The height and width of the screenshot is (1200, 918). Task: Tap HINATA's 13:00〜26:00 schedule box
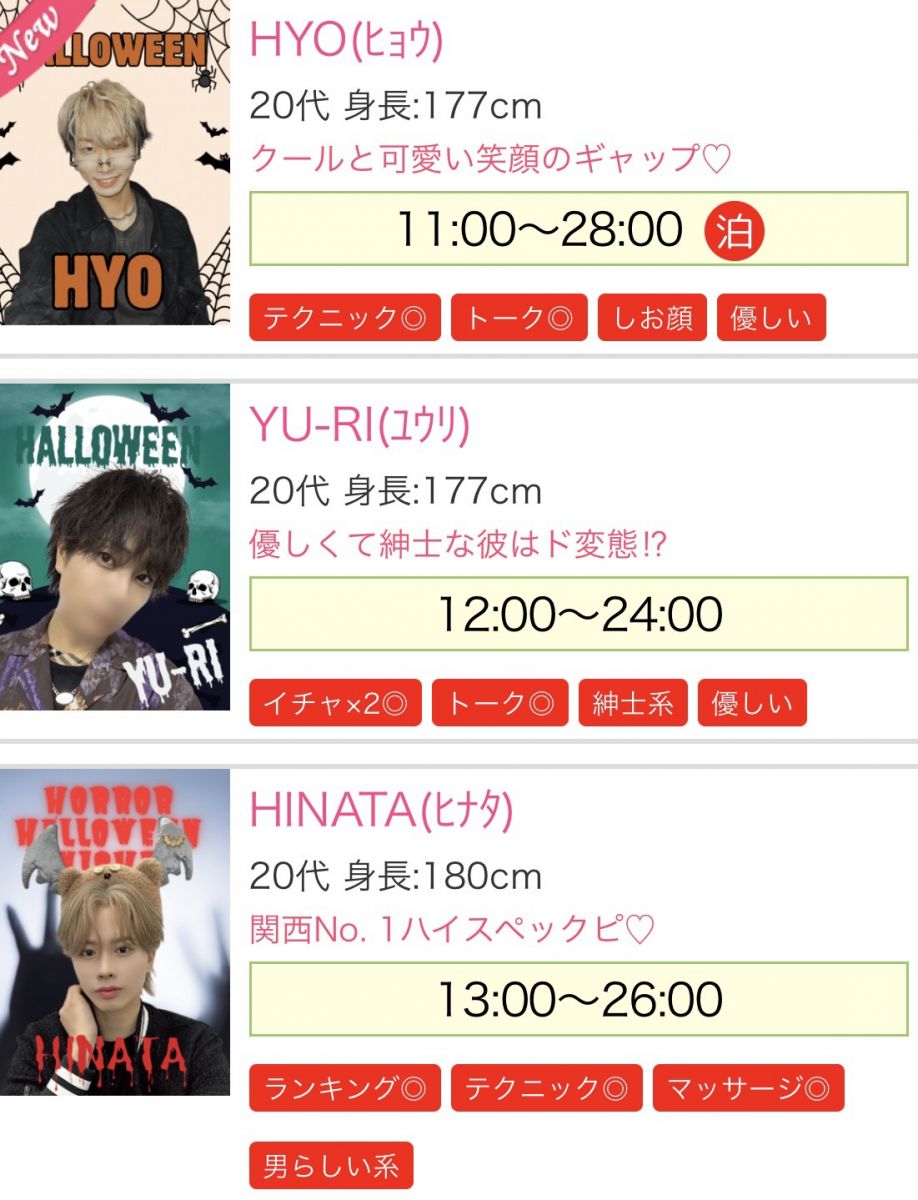(x=578, y=999)
